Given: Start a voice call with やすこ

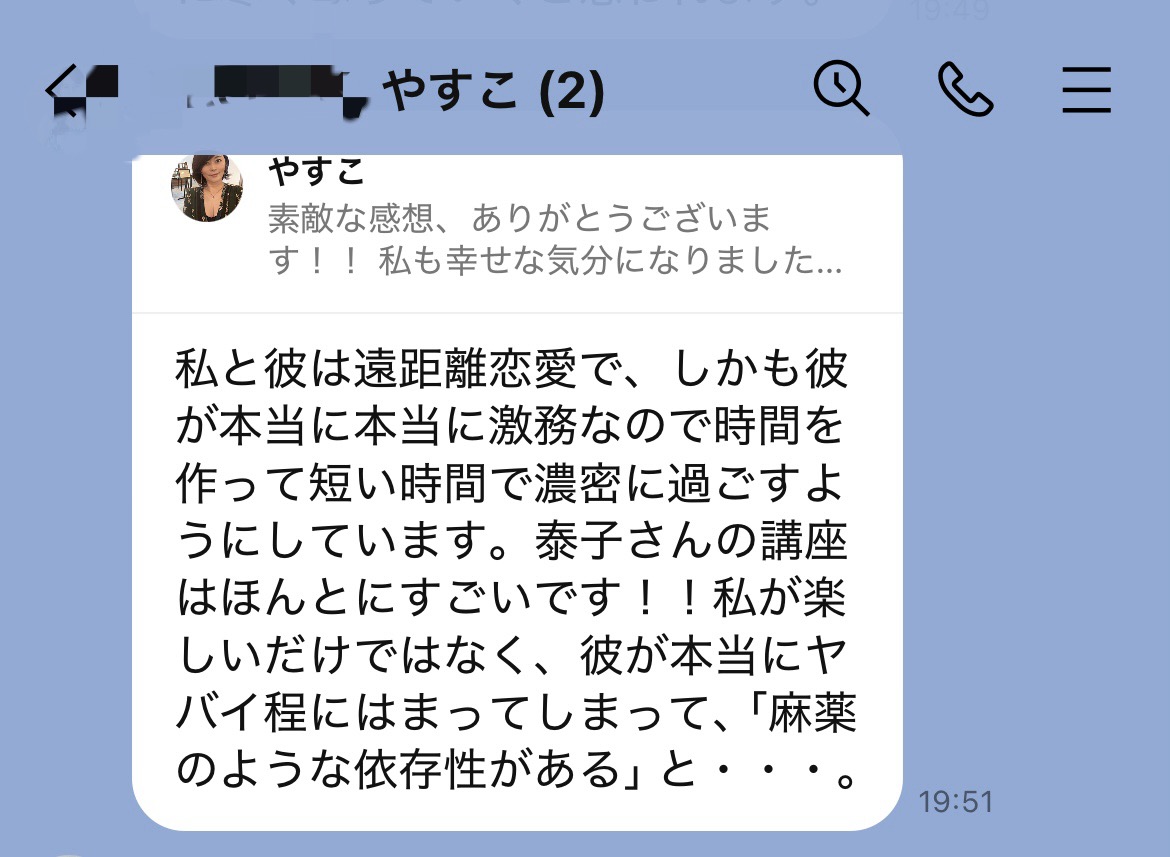Looking at the screenshot, I should (x=965, y=91).
